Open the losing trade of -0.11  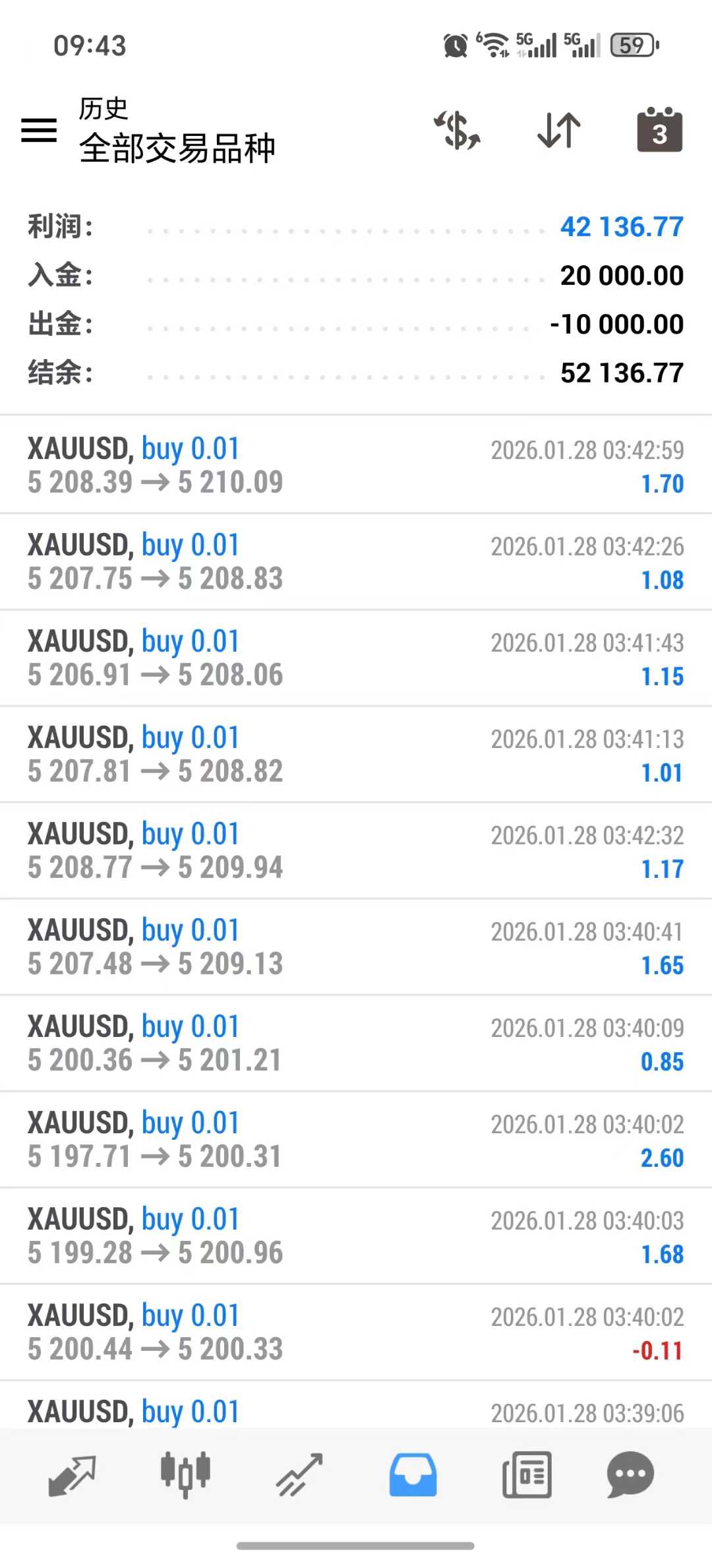(356, 1332)
